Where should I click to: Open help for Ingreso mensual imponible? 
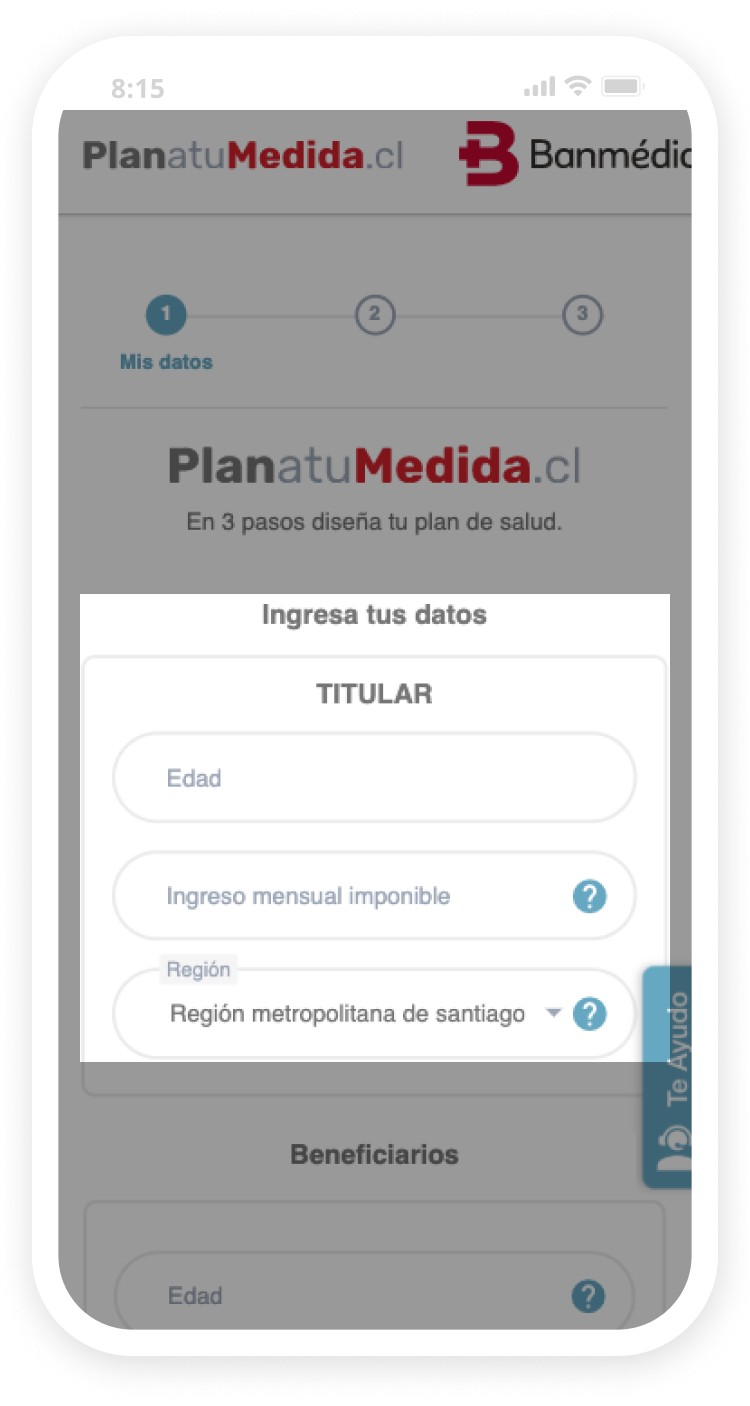coord(589,896)
